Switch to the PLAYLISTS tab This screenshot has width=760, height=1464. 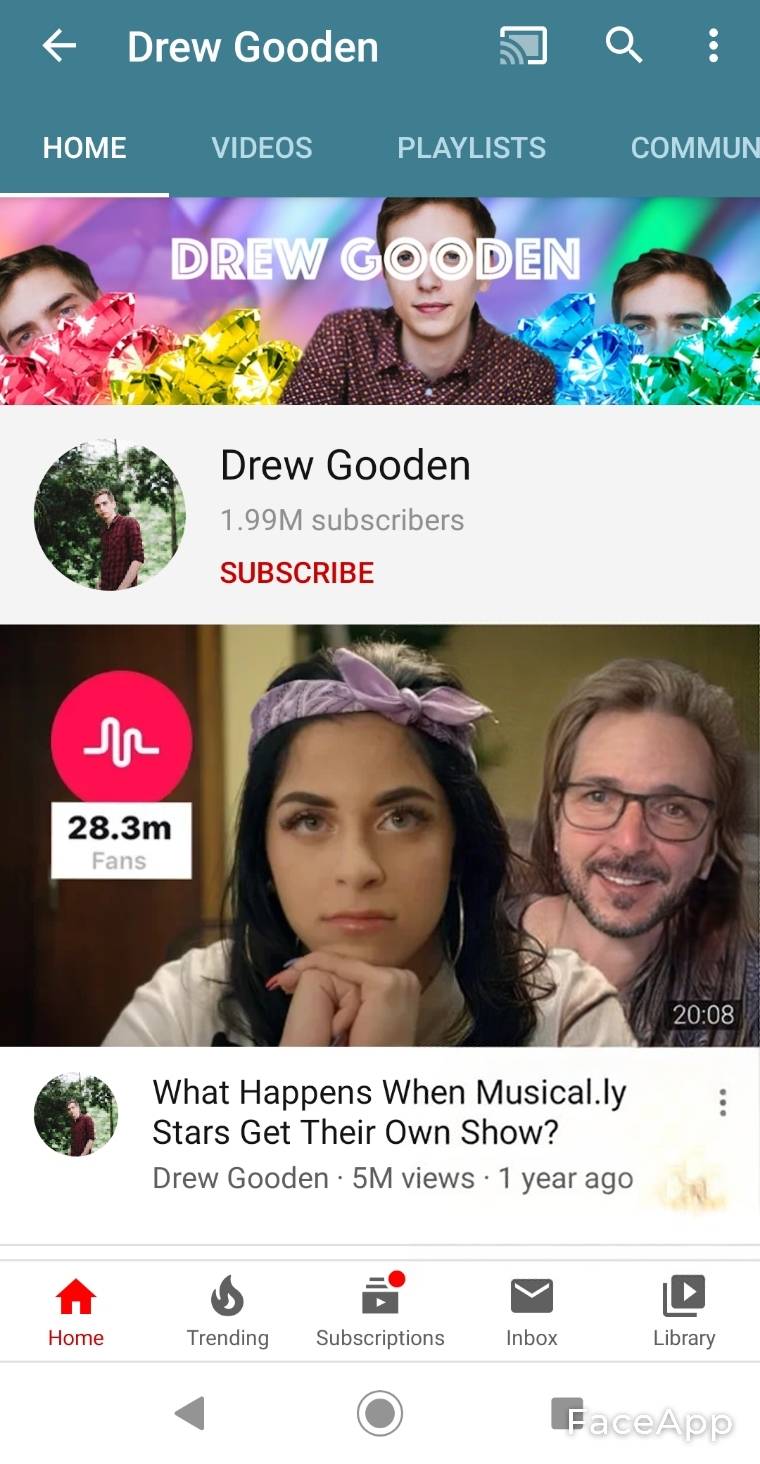click(471, 147)
